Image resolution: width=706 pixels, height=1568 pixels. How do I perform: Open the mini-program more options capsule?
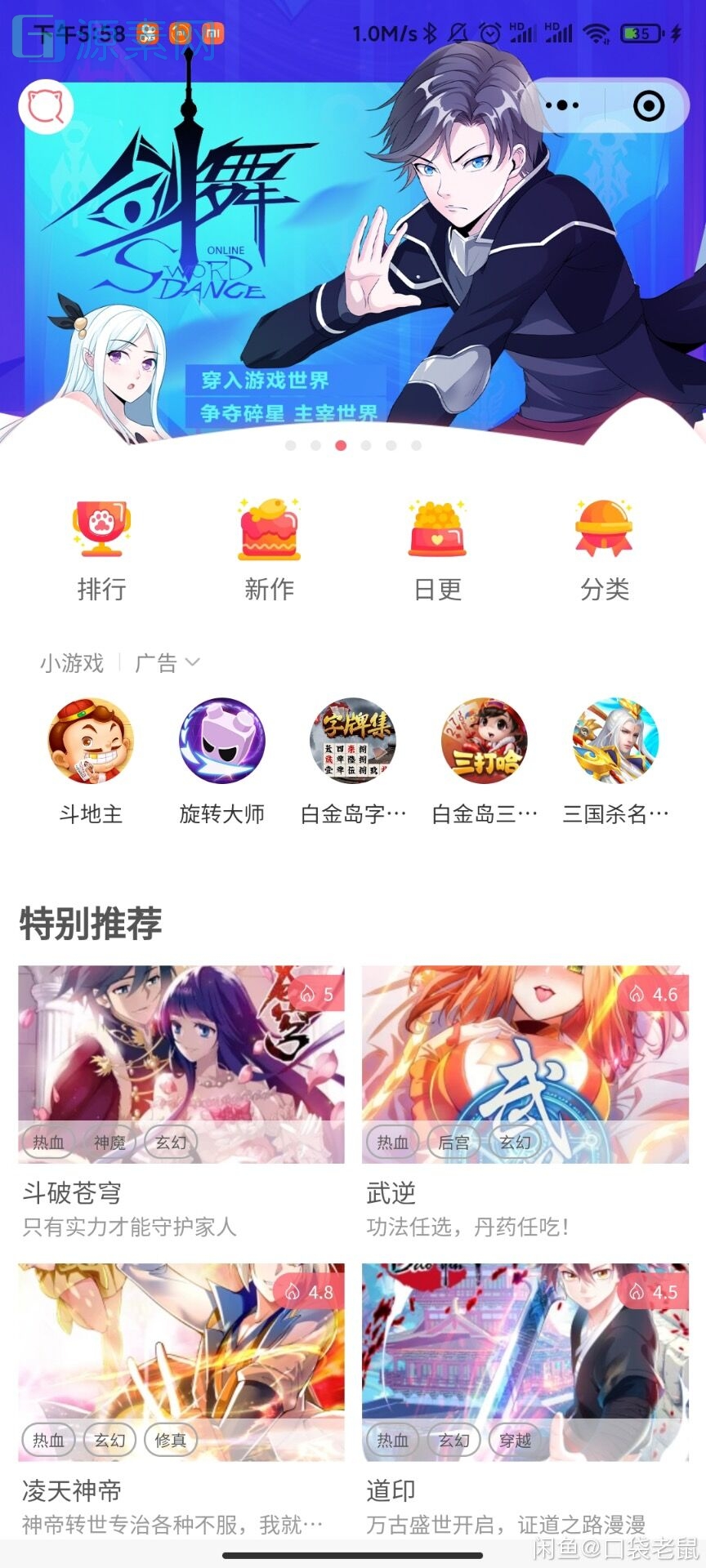coord(561,105)
